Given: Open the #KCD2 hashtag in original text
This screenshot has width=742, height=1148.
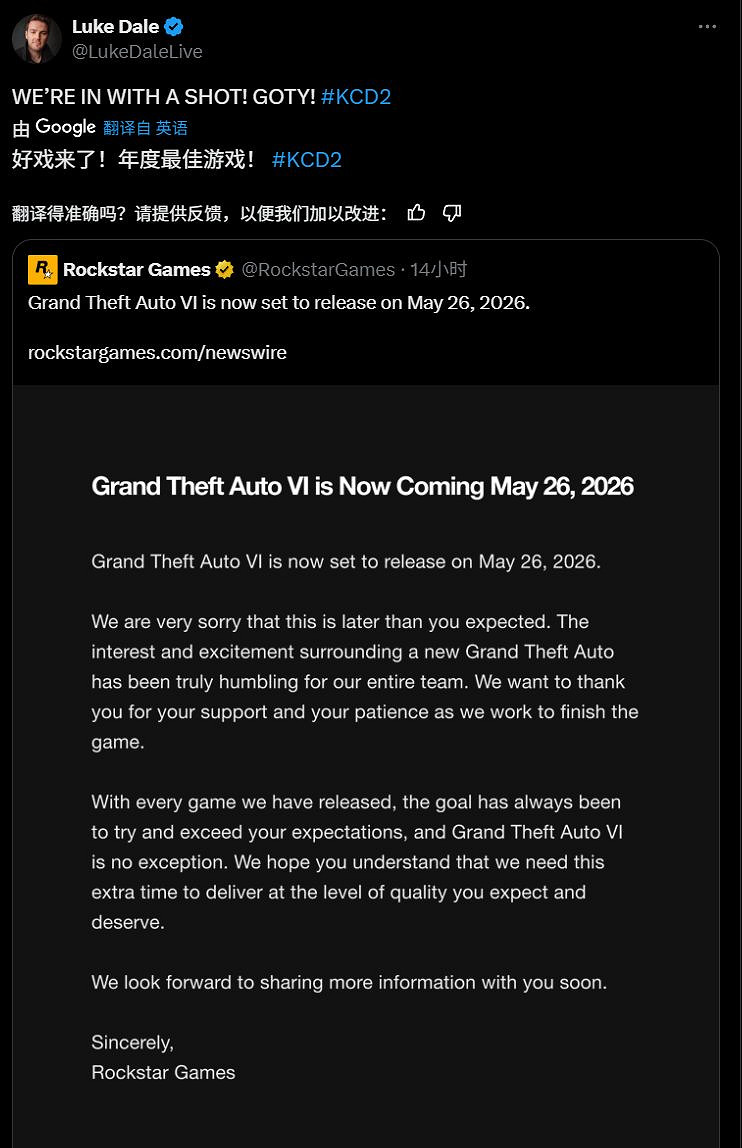Looking at the screenshot, I should (355, 97).
